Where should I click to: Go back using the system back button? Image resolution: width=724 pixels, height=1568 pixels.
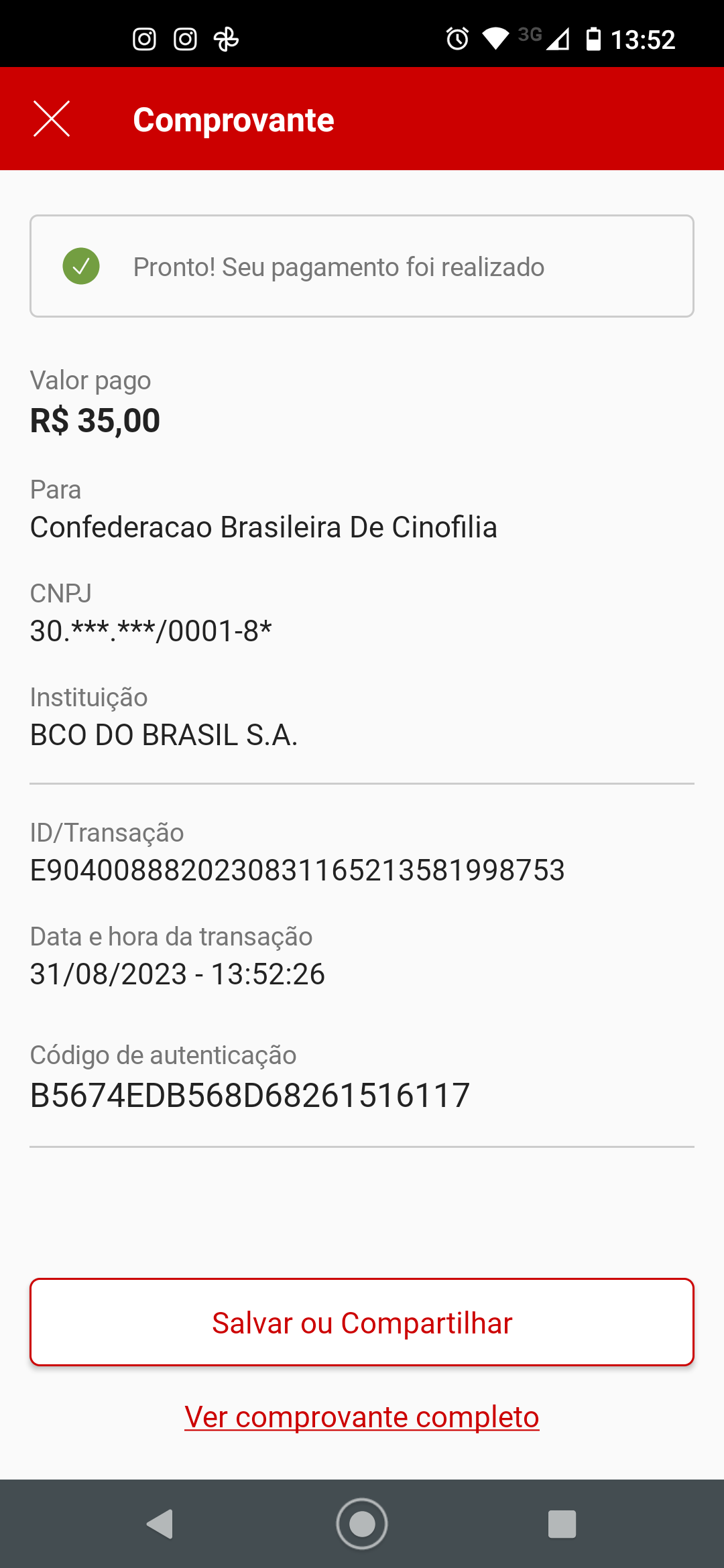click(160, 1524)
